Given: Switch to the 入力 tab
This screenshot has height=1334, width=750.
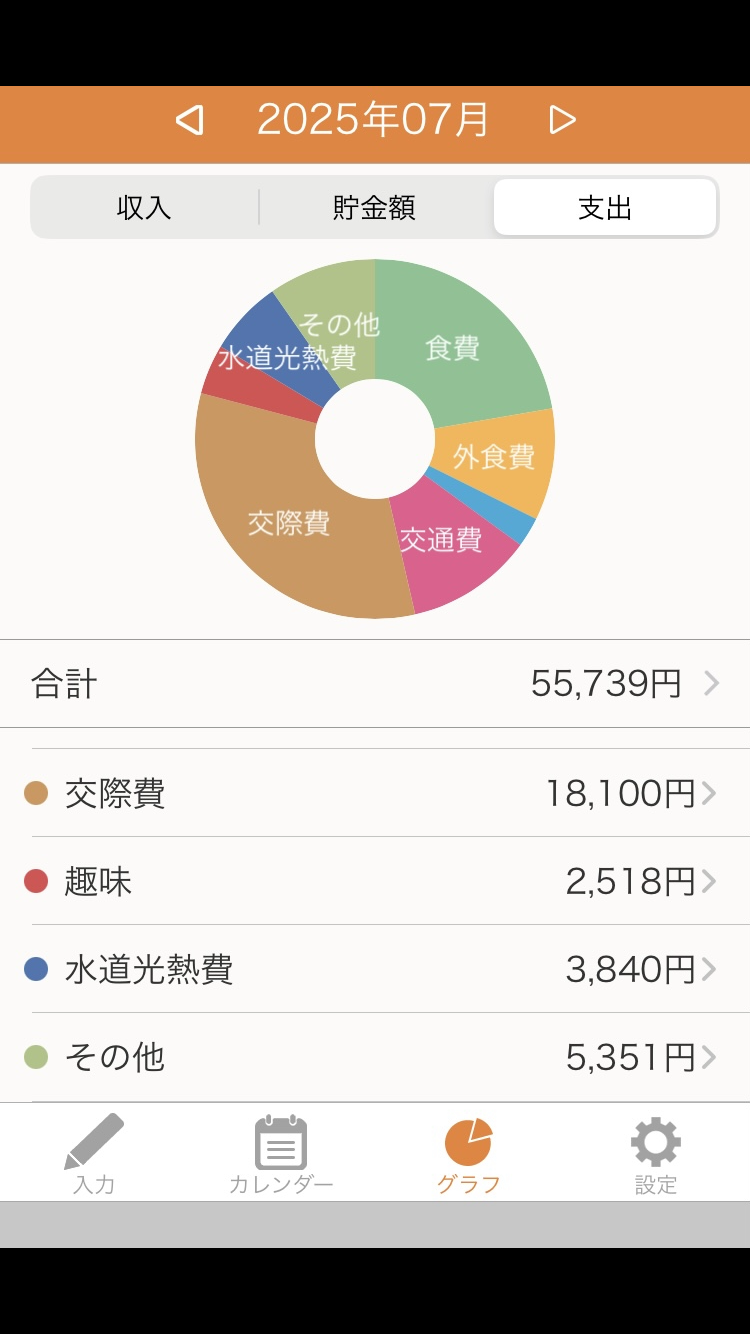Looking at the screenshot, I should 94,1153.
